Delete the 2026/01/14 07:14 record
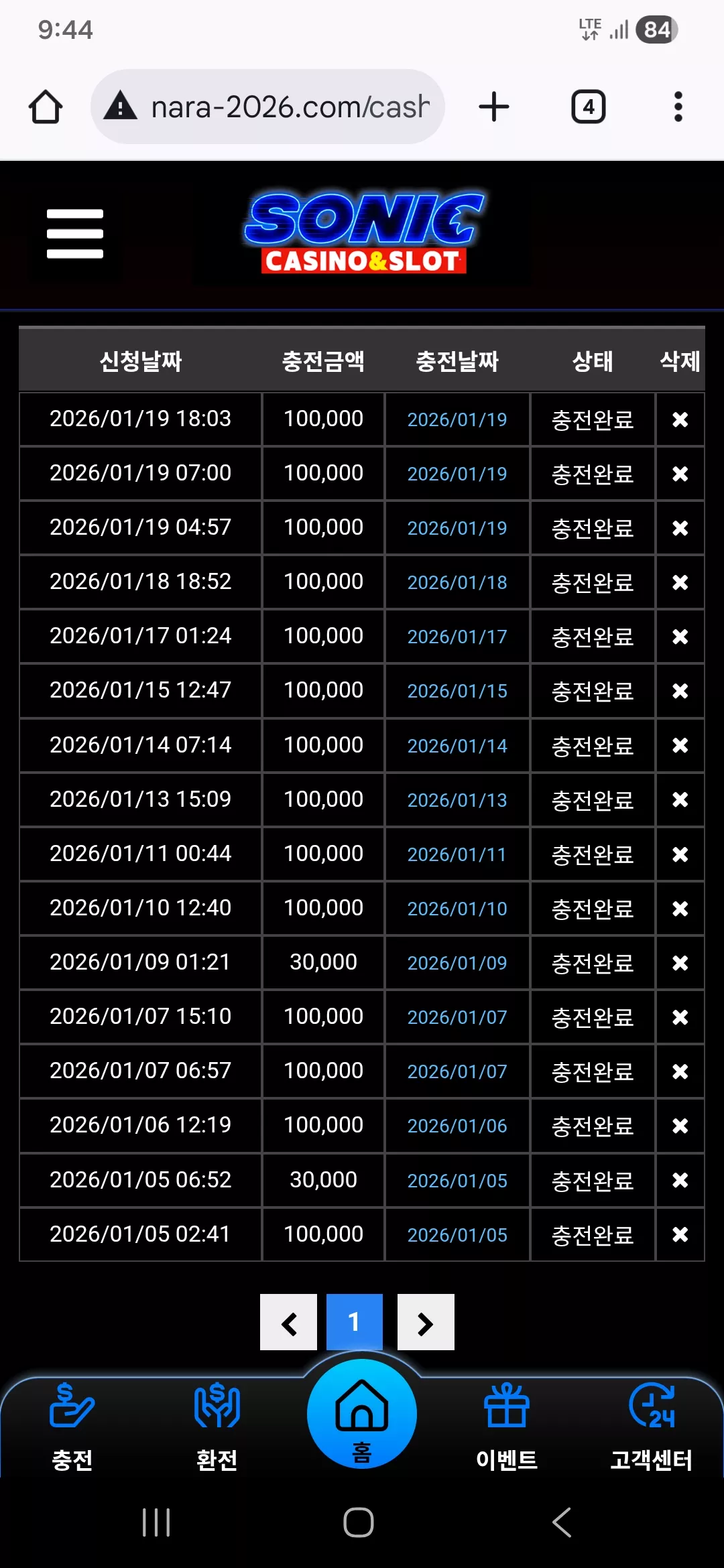Viewport: 724px width, 1568px height. click(x=680, y=746)
